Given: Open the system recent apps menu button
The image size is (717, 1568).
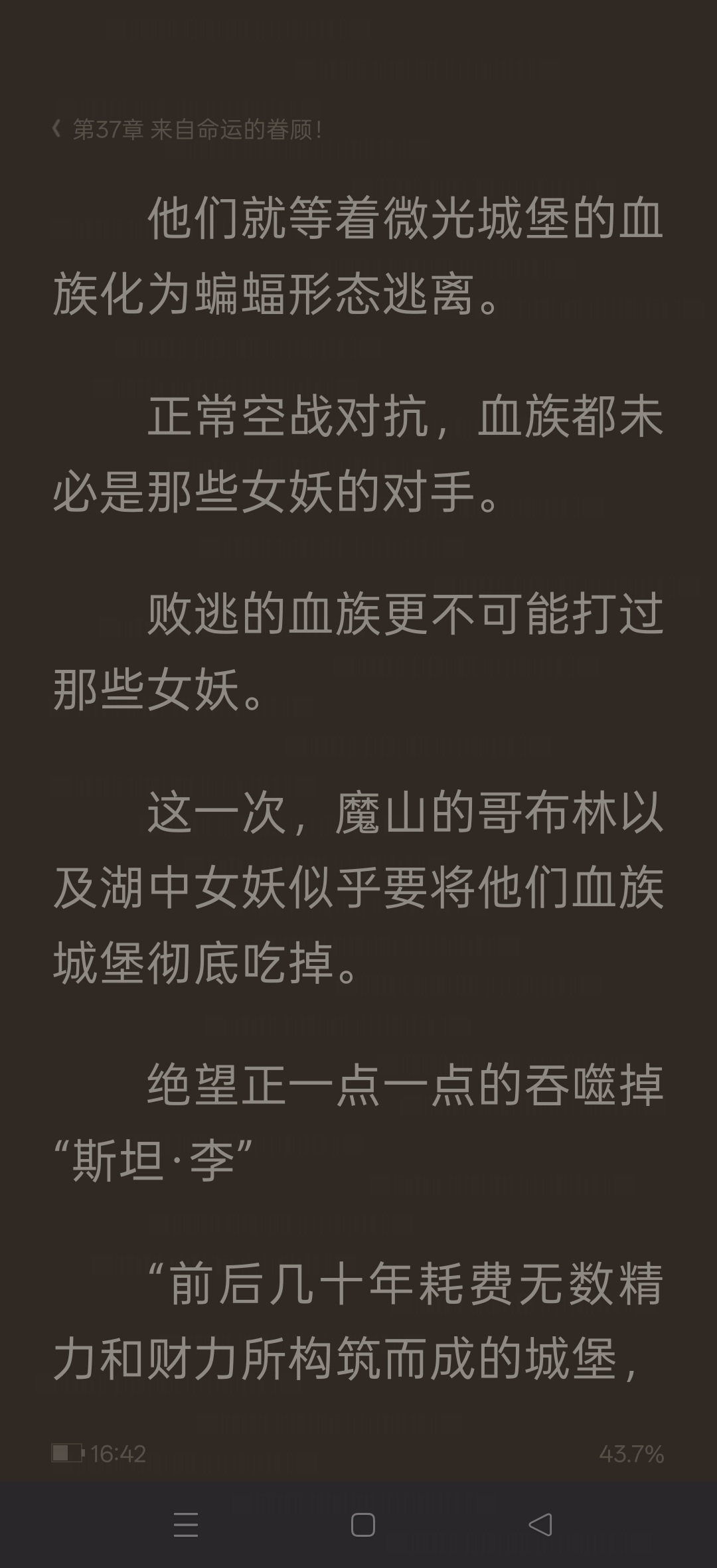Looking at the screenshot, I should 185,1525.
